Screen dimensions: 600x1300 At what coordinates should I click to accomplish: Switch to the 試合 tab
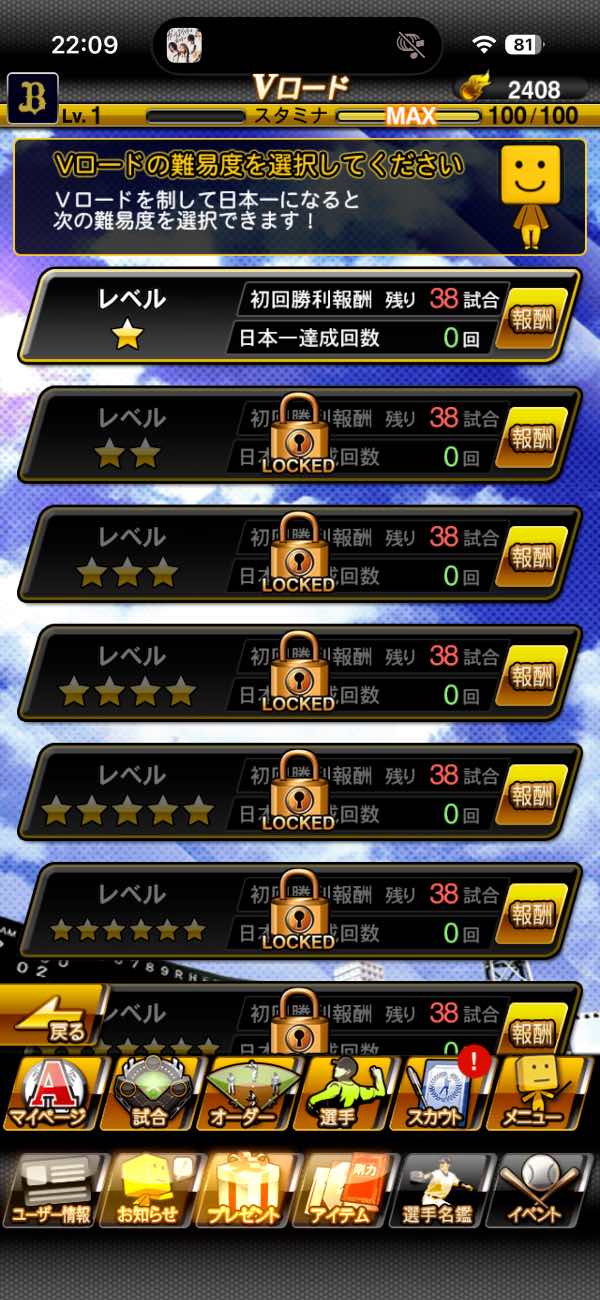coord(150,1095)
